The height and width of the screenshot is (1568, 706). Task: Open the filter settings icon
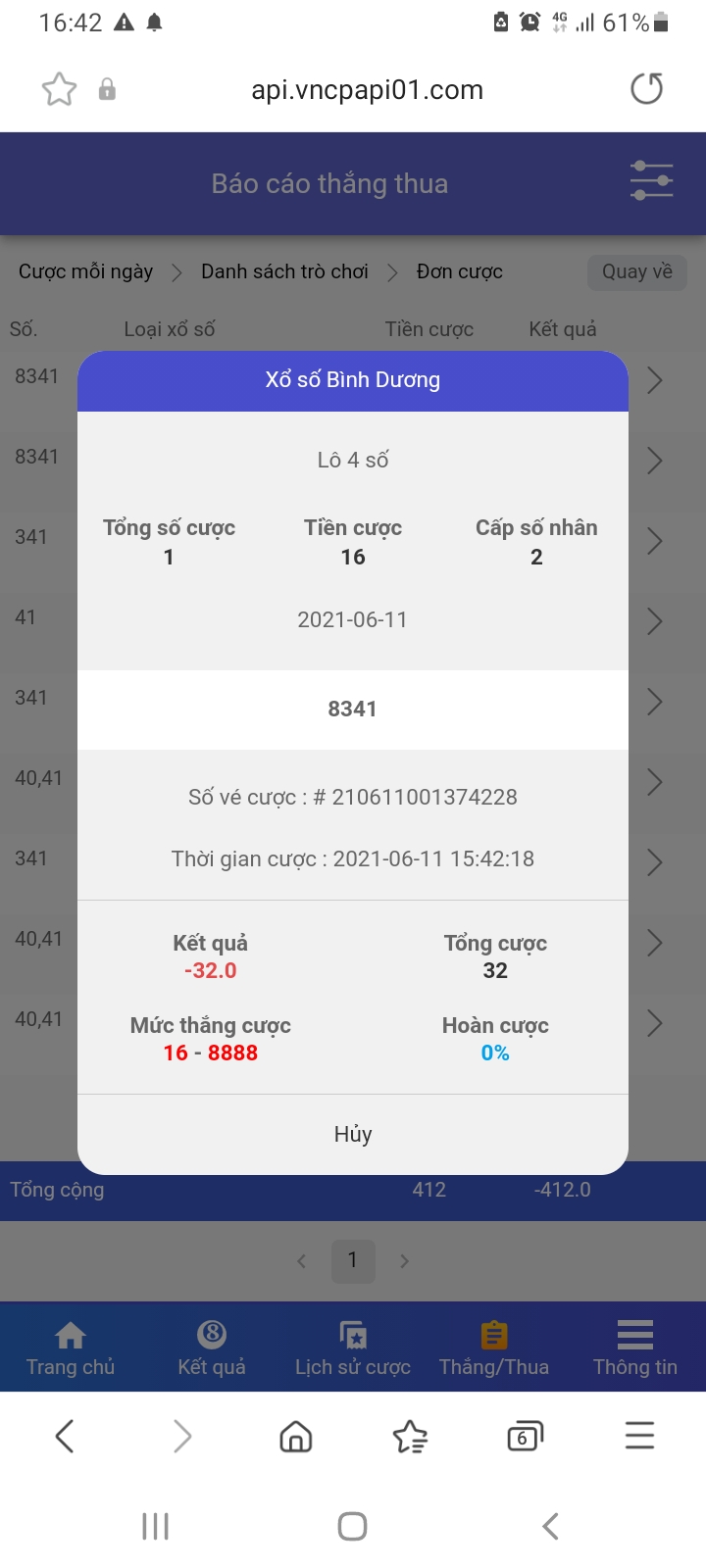tap(651, 182)
